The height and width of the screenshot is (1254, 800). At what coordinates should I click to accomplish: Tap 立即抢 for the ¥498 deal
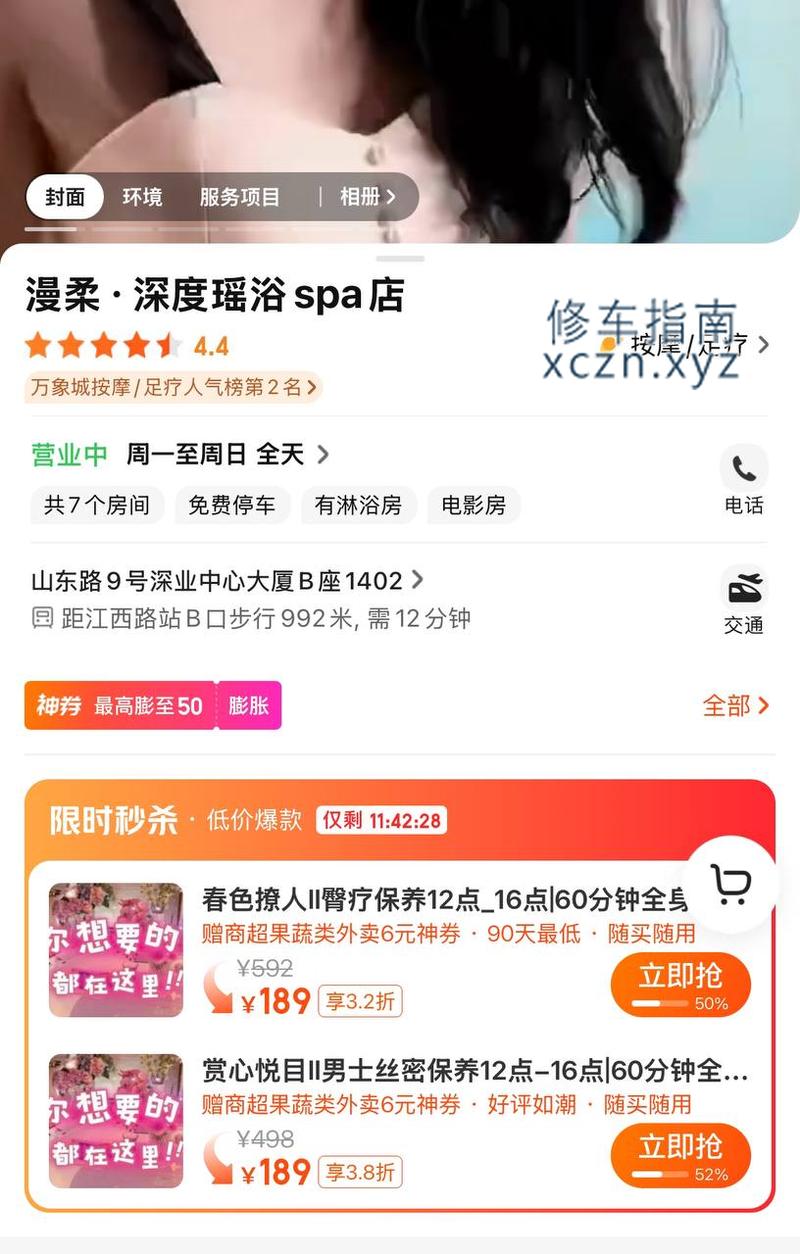pos(681,1155)
